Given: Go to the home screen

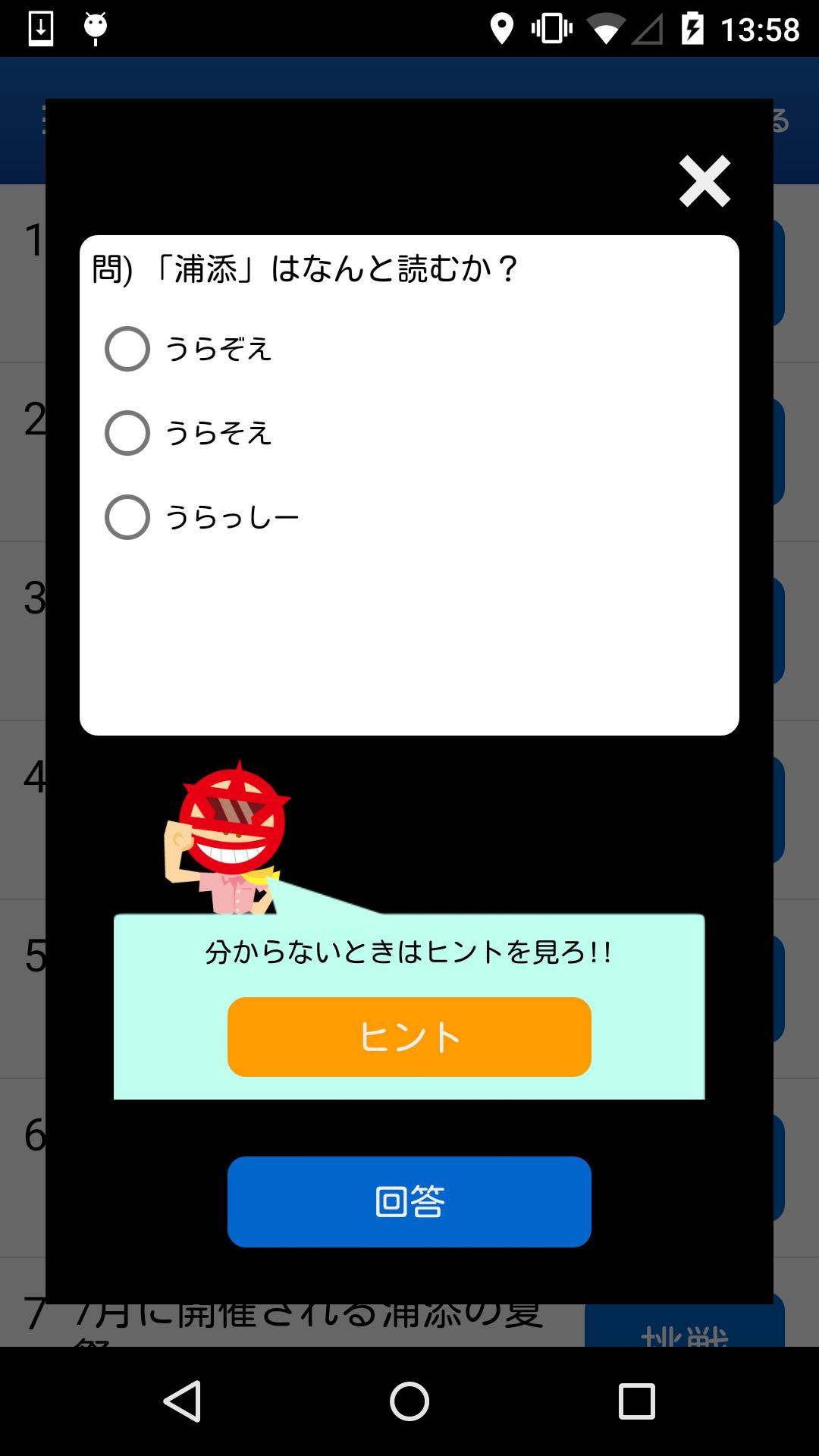Looking at the screenshot, I should coord(409,1401).
